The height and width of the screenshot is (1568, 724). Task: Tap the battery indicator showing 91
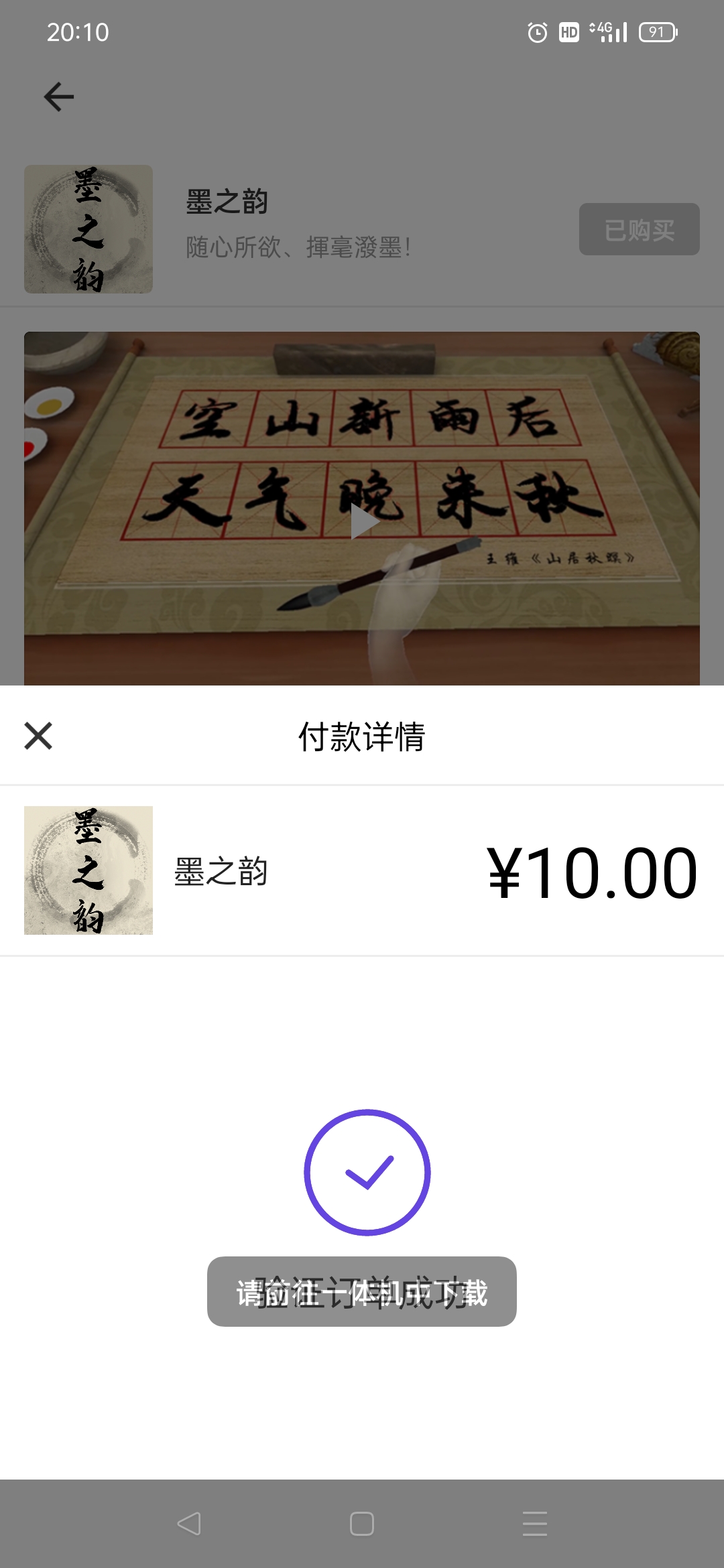pyautogui.click(x=655, y=31)
